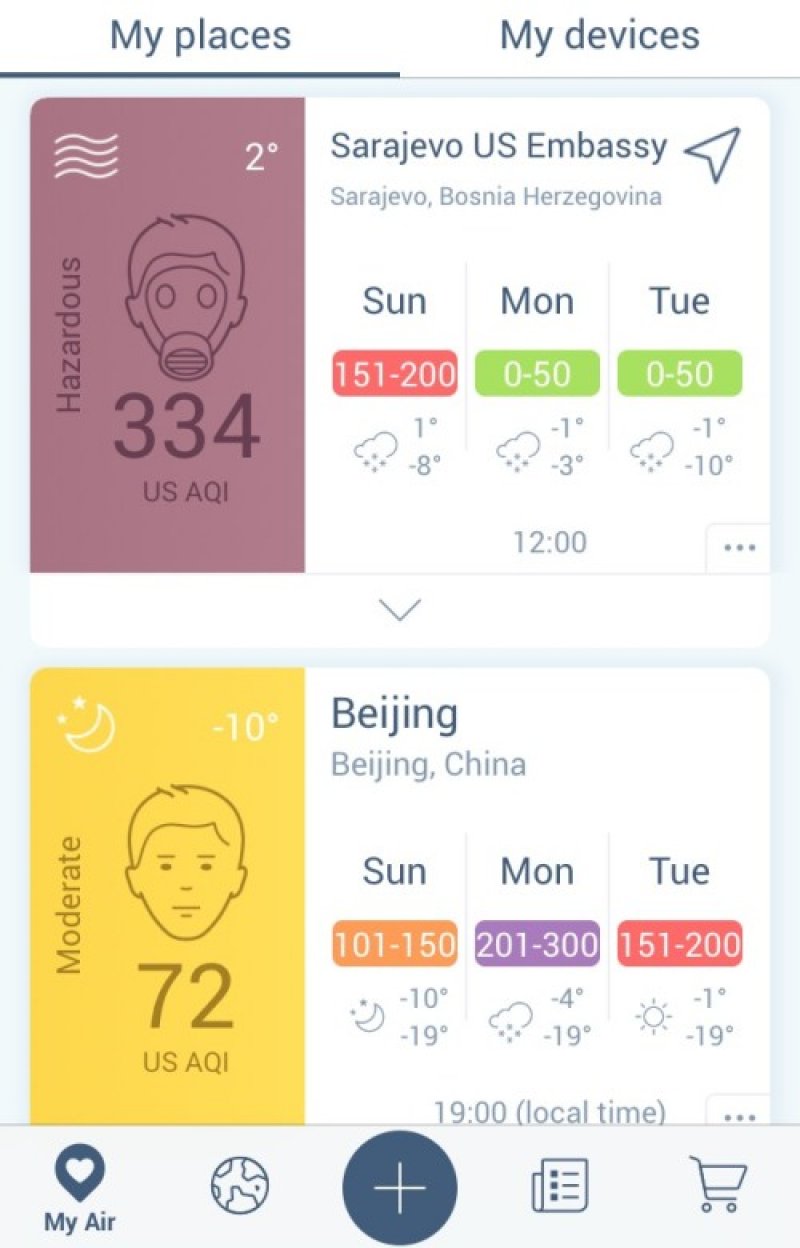Expand the Sarajevo card with the chevron

click(x=400, y=609)
